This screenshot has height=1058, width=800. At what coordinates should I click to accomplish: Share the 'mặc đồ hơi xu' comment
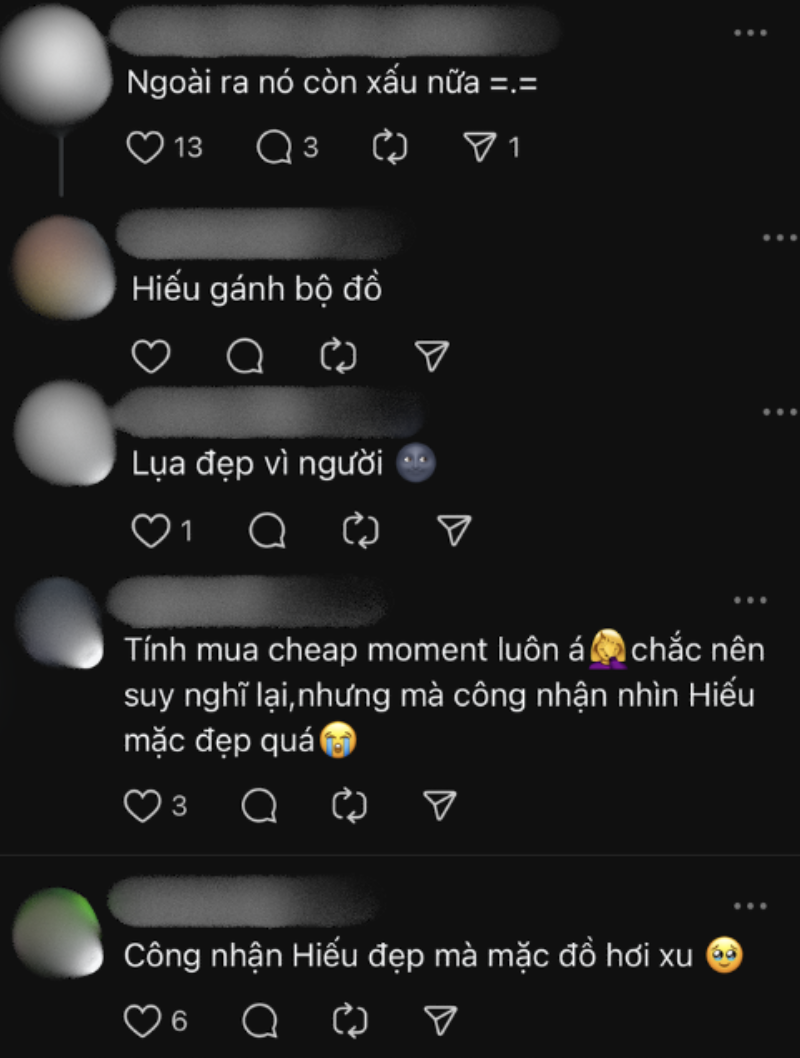pyautogui.click(x=440, y=1020)
